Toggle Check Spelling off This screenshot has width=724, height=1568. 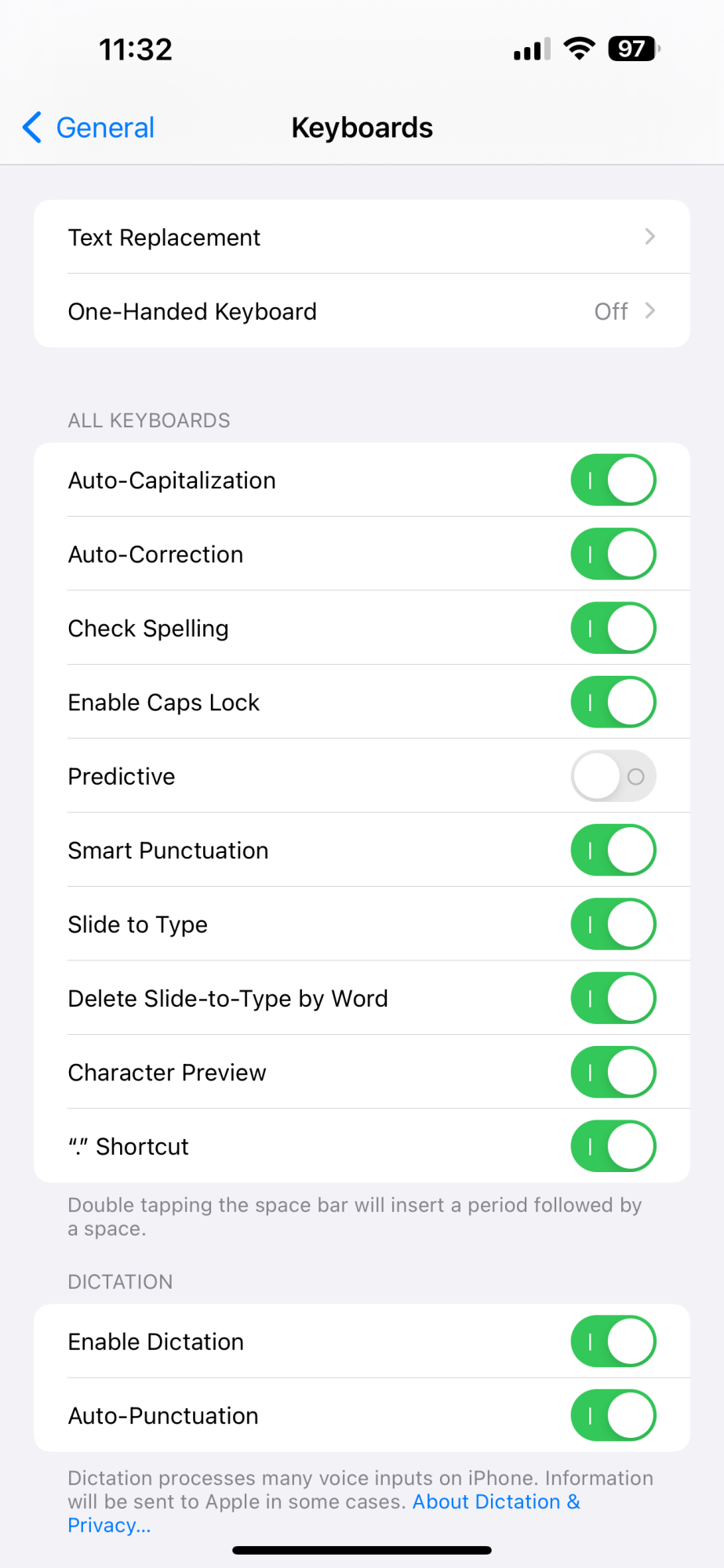pyautogui.click(x=613, y=628)
